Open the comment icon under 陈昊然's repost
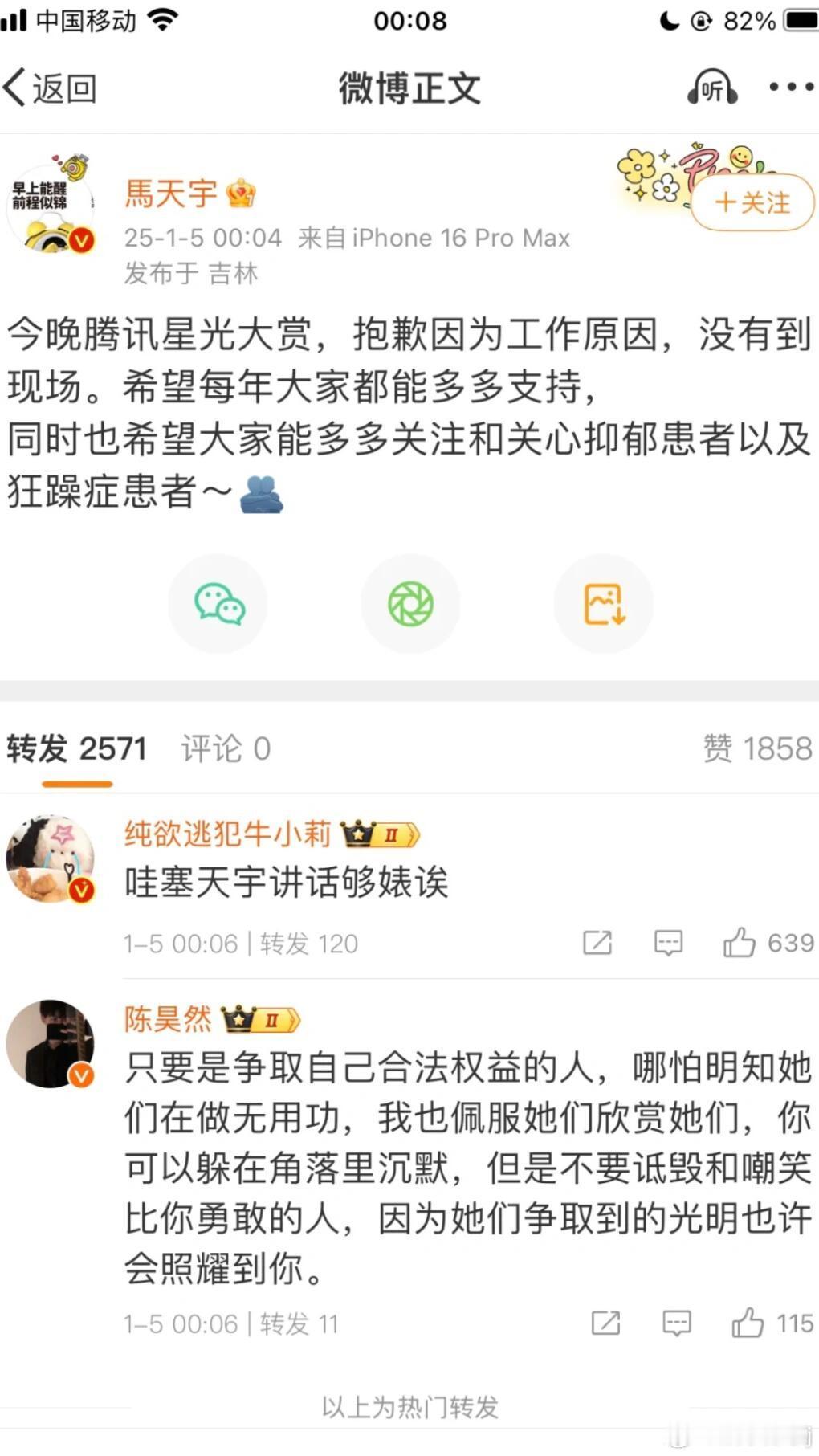Screen dimensions: 819x1456 (x=677, y=1323)
